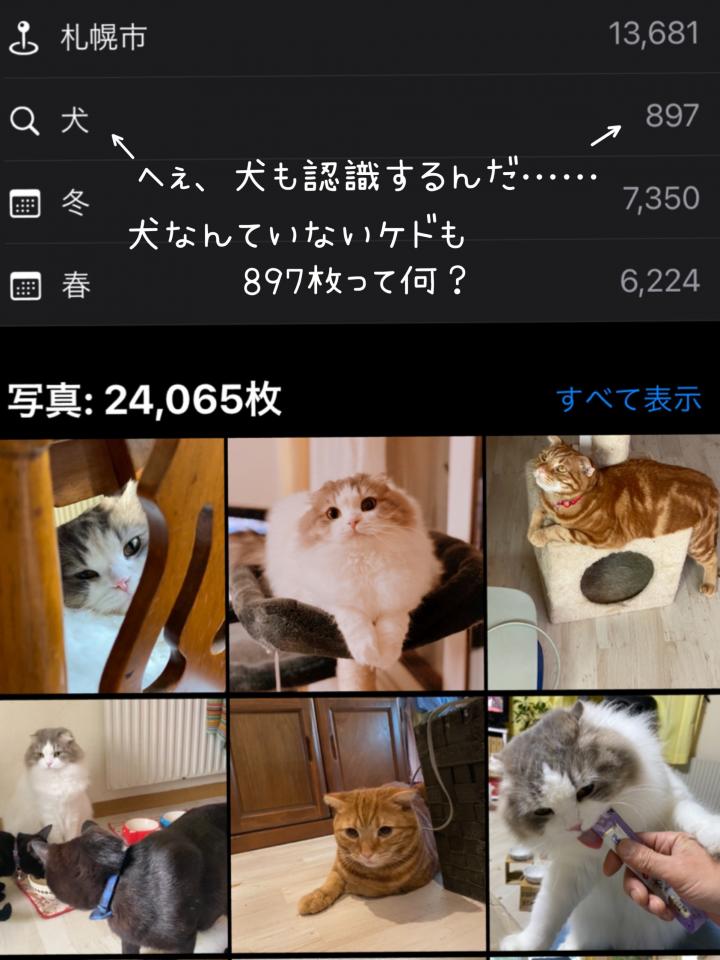The width and height of the screenshot is (720, 960).
Task: Open photo of cat licking a treat
Action: [x=603, y=824]
